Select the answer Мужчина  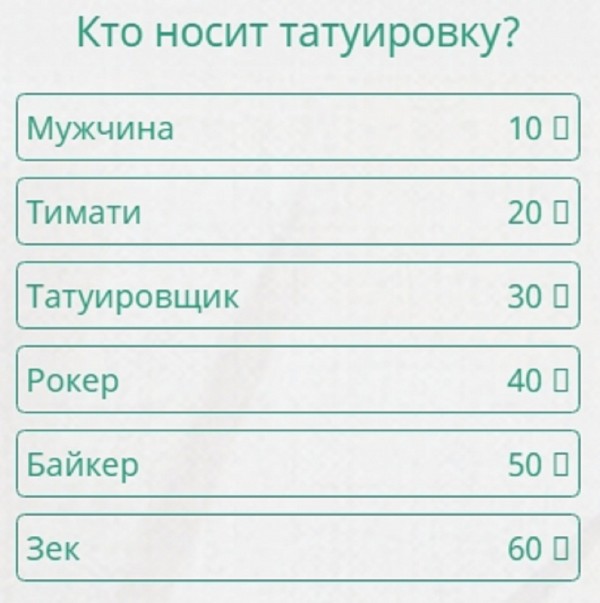(298, 128)
